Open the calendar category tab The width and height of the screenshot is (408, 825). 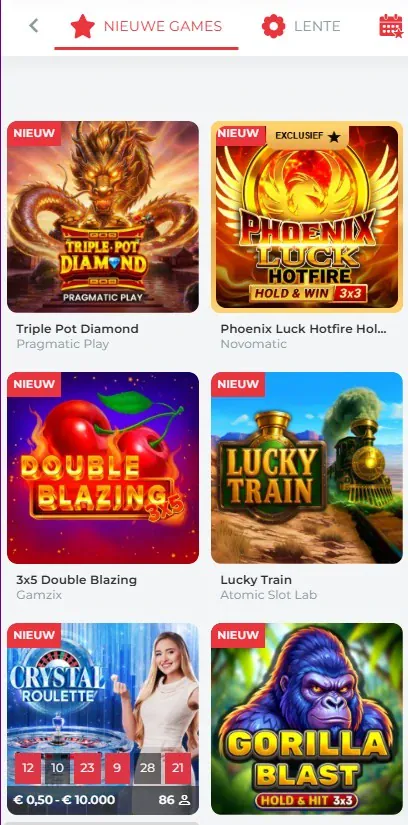[x=391, y=26]
